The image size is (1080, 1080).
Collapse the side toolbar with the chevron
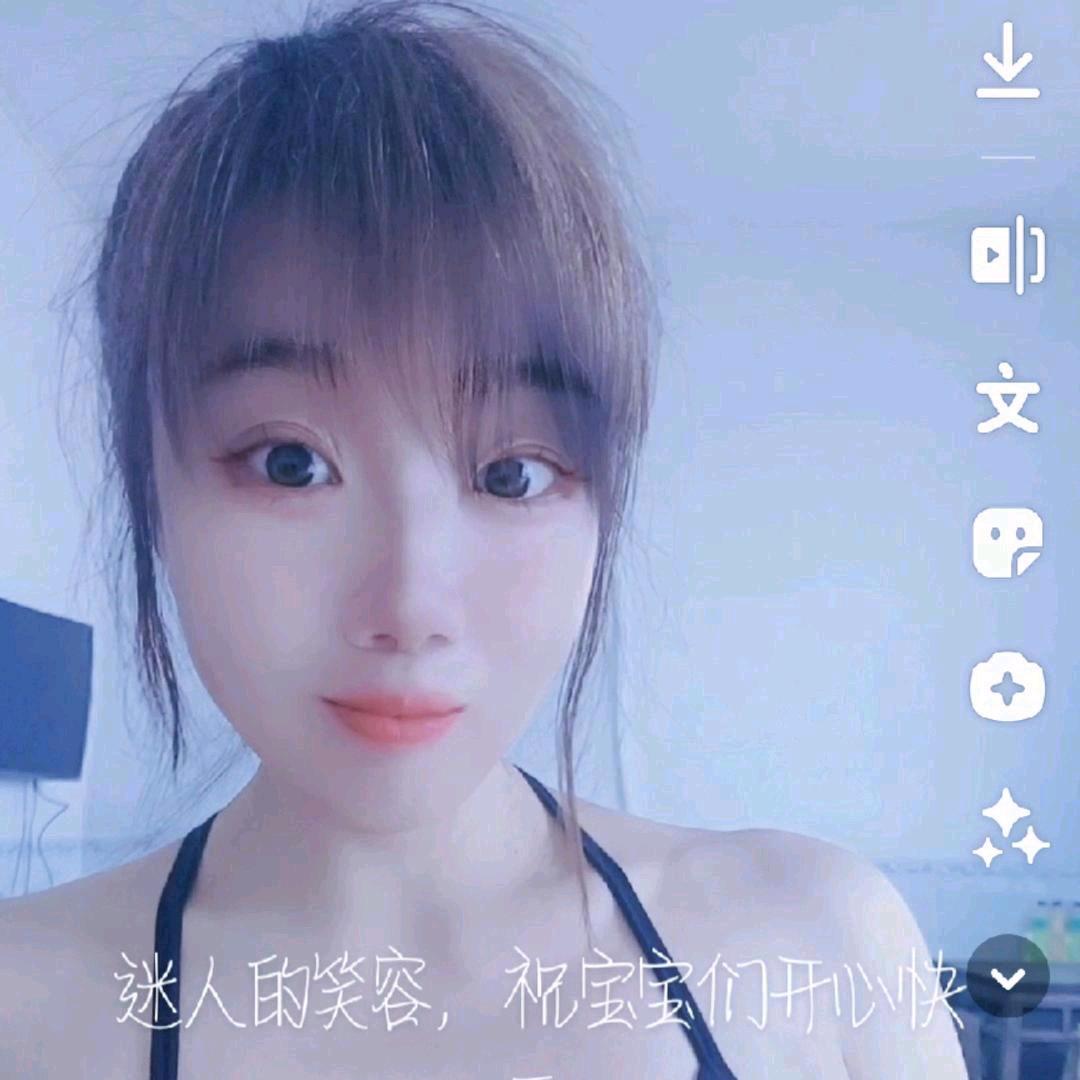coord(1009,977)
